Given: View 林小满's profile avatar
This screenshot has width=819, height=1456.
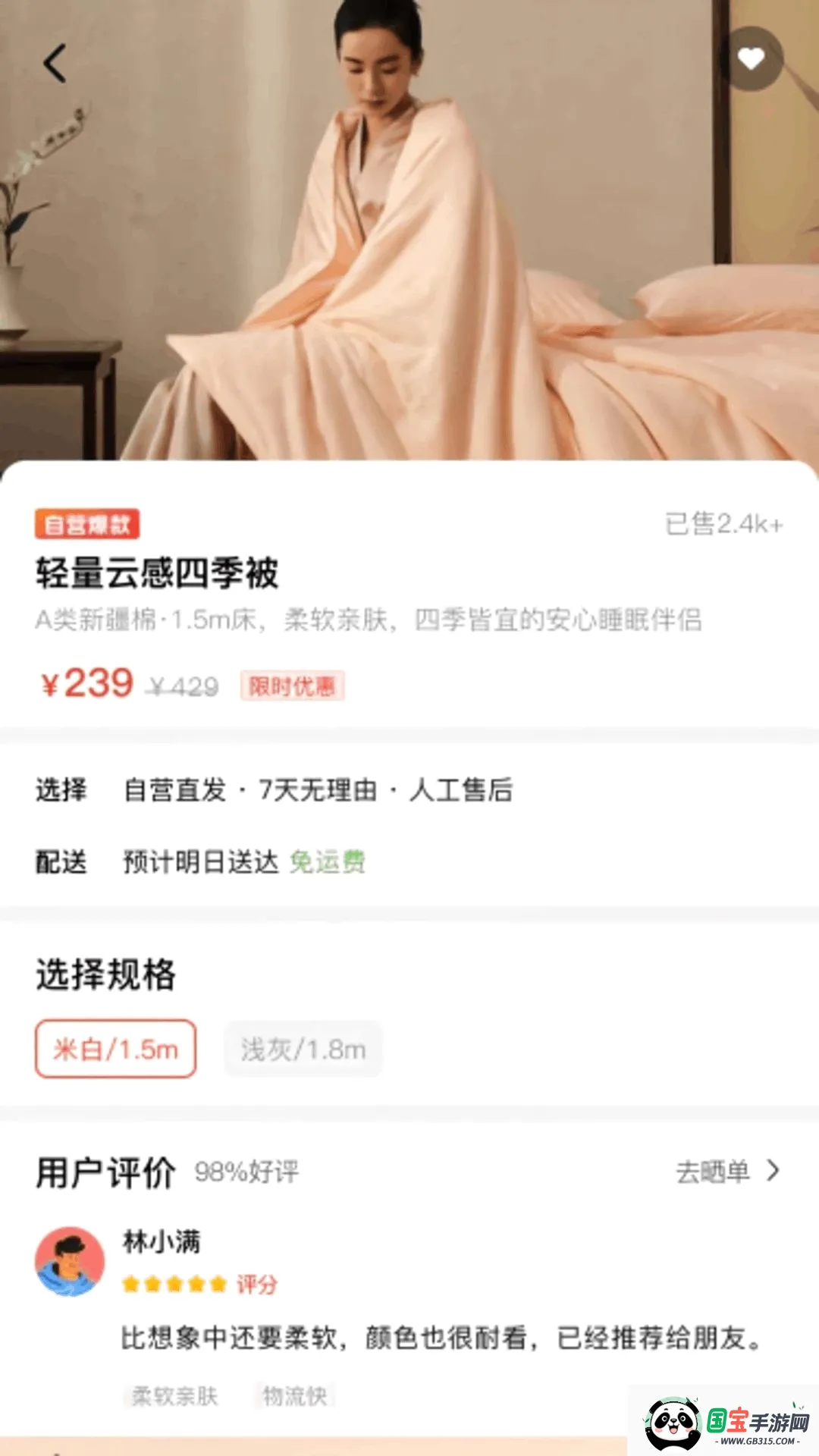Looking at the screenshot, I should pyautogui.click(x=70, y=1262).
